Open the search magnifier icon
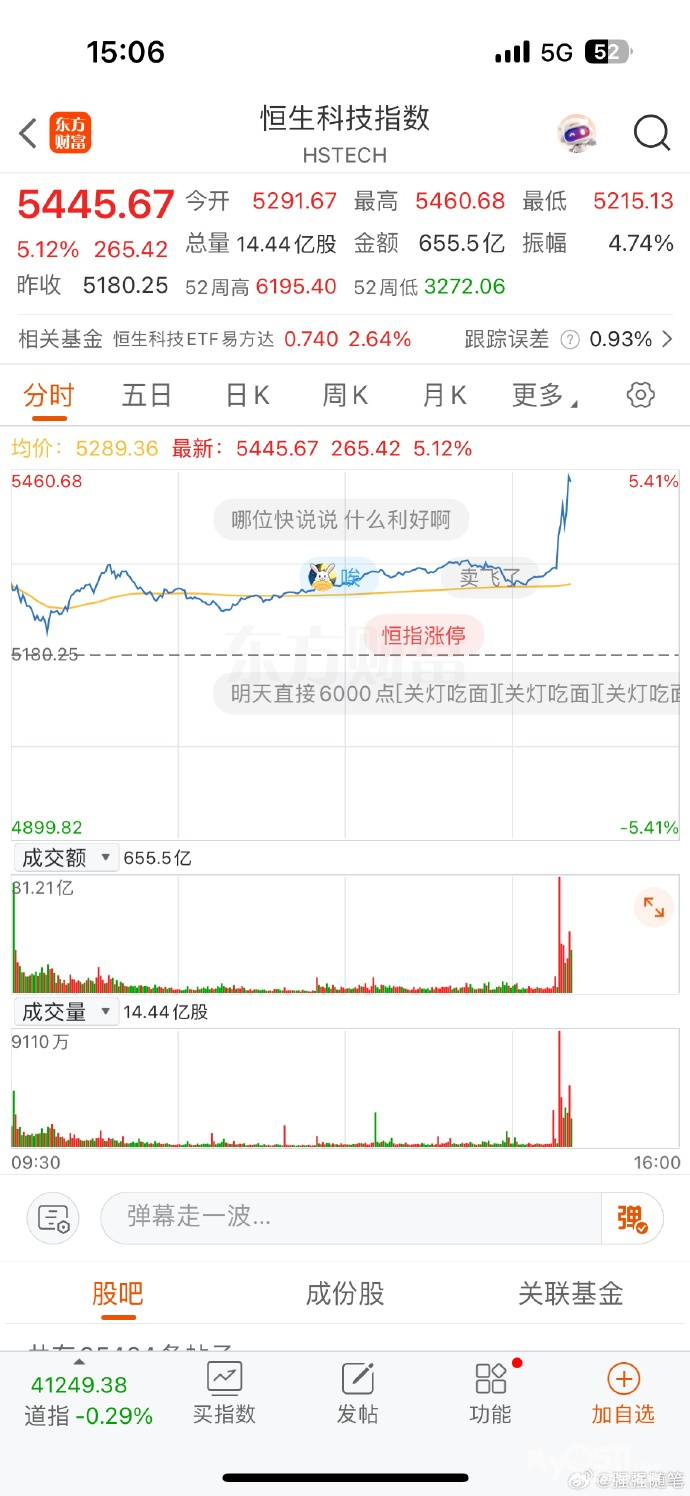Screen dimensions: 690x1496 click(652, 133)
